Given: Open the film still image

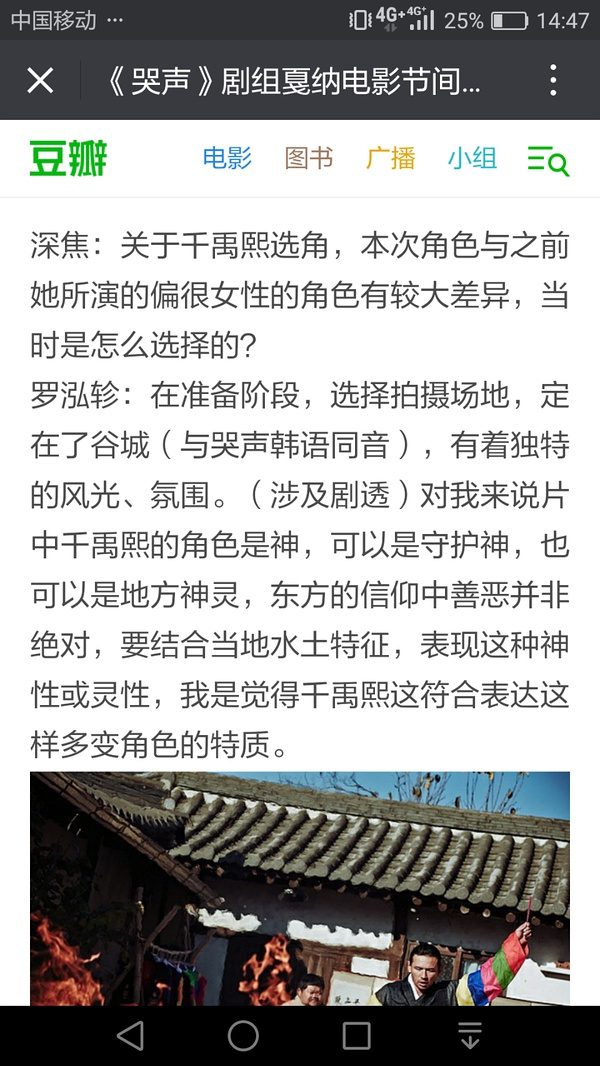Looking at the screenshot, I should click(x=300, y=888).
